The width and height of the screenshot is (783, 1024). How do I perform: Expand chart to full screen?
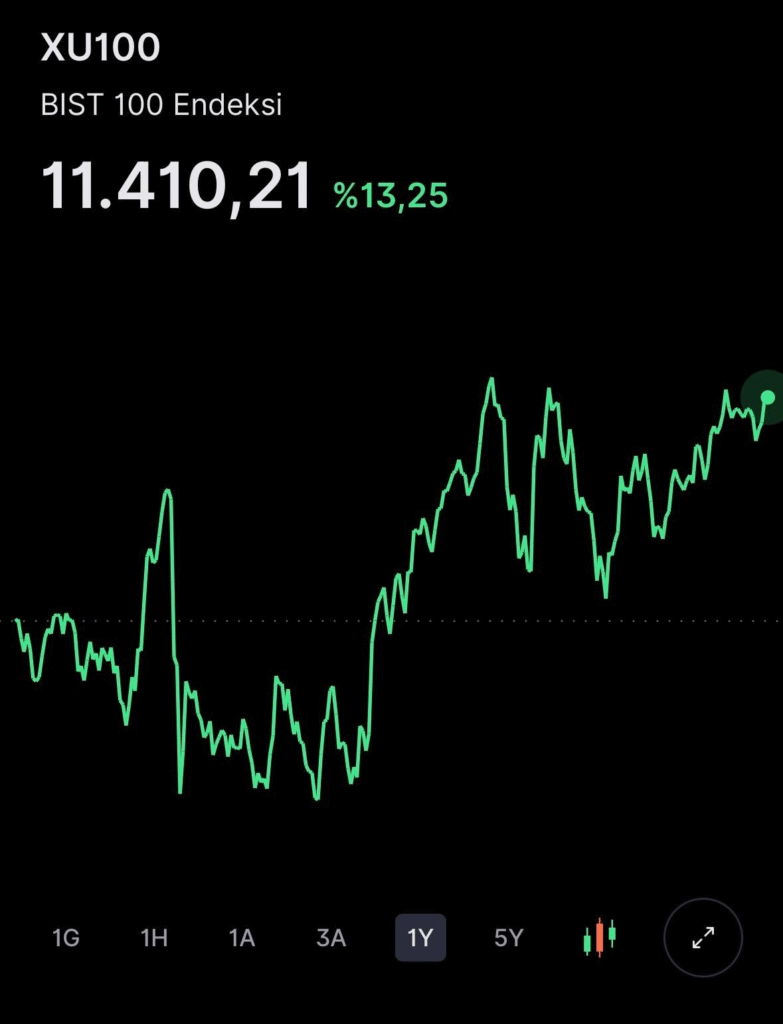click(703, 937)
